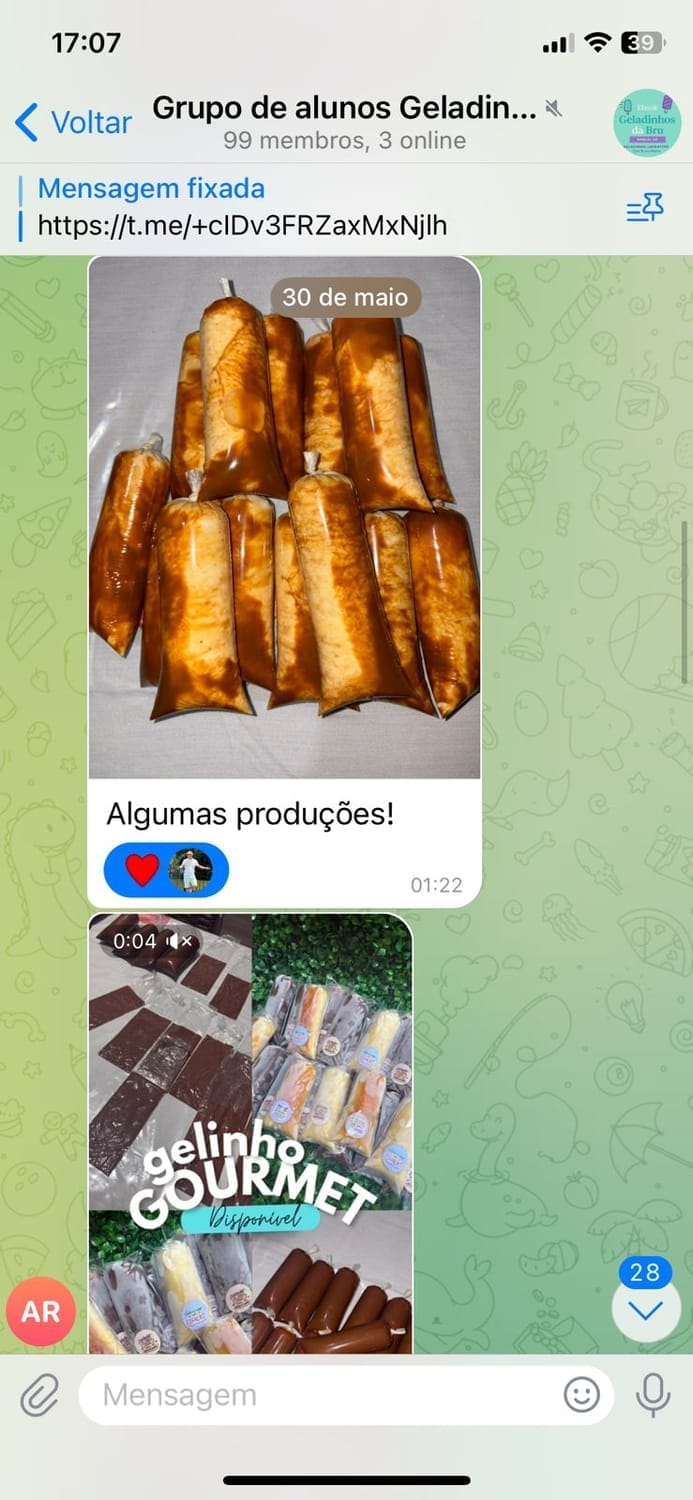Focus the Mensagem text field
Screen dimensions: 693x1500
pyautogui.click(x=320, y=1395)
